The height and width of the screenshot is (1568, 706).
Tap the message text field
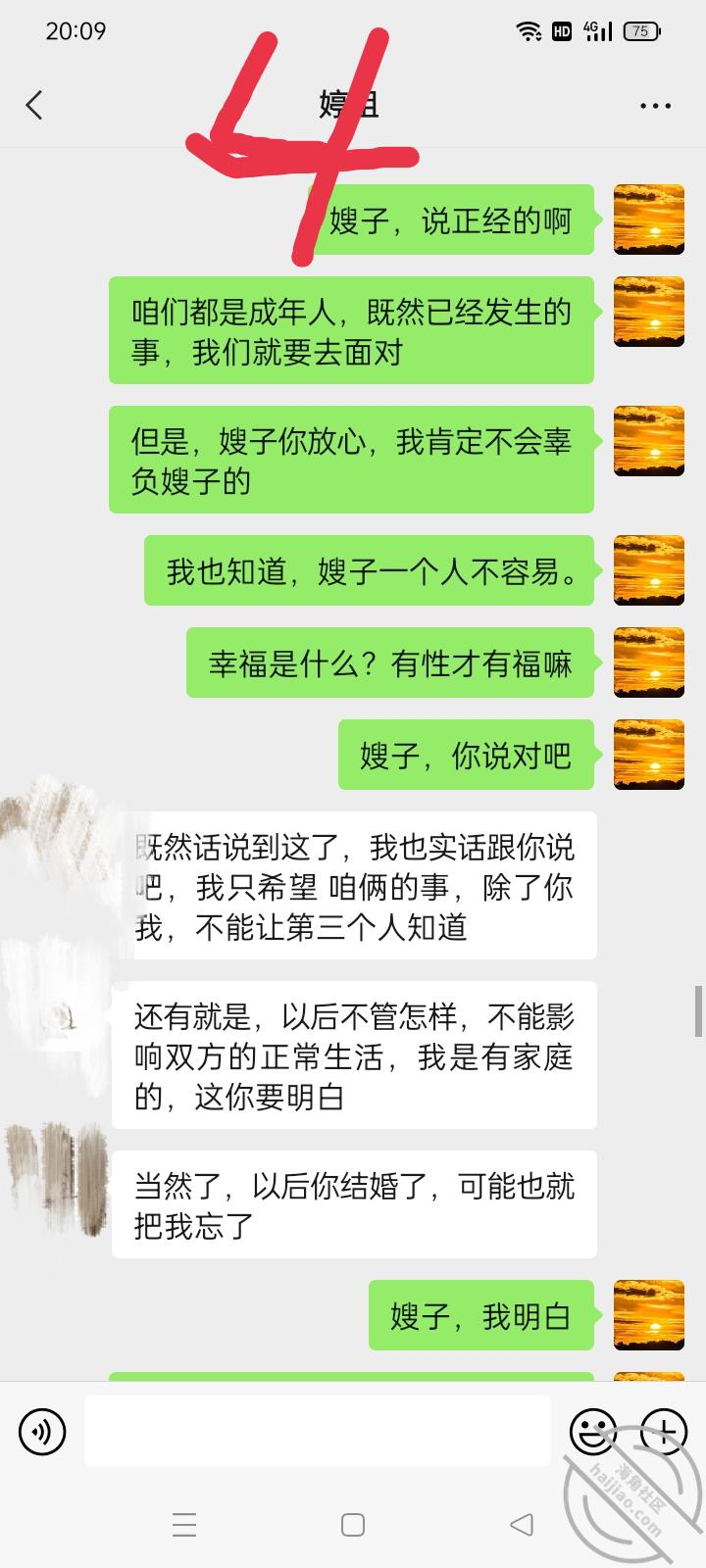(x=317, y=1431)
